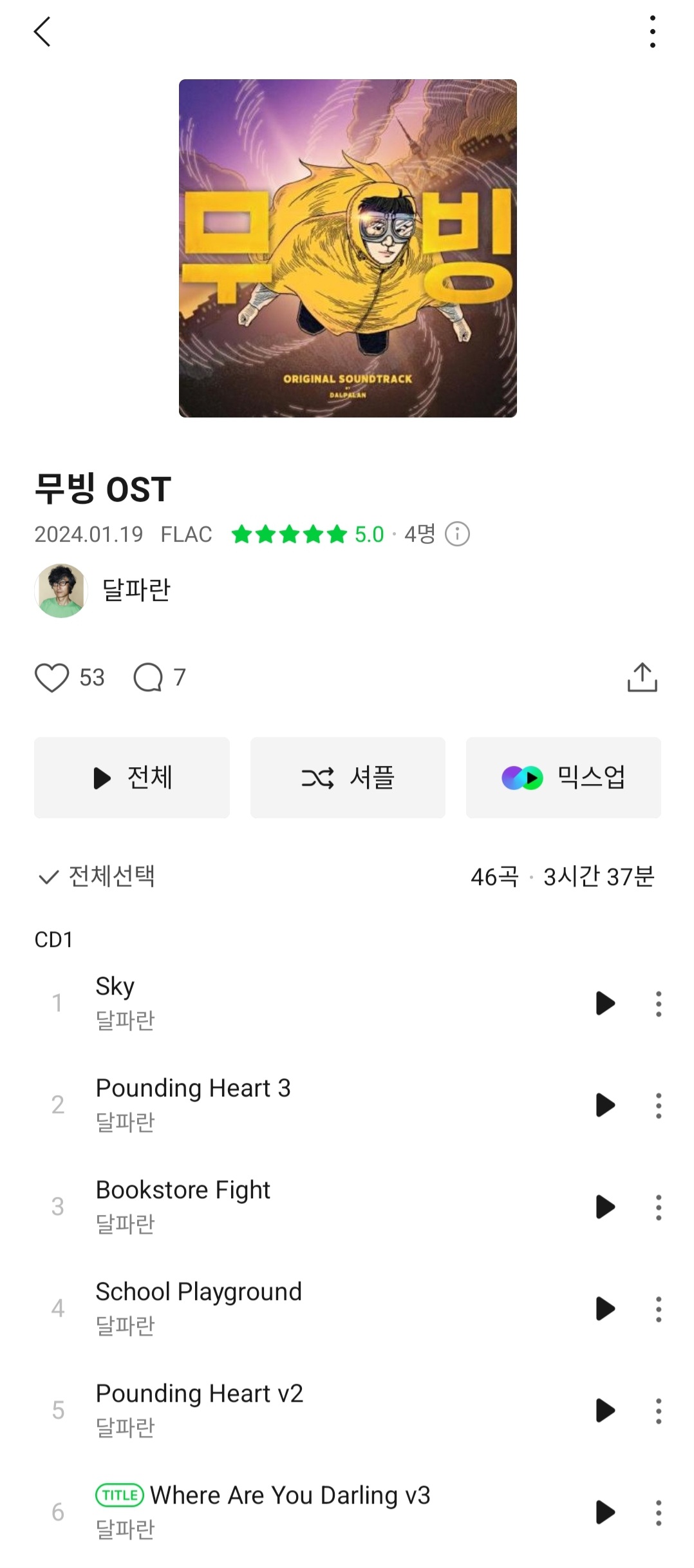Open more options for Sky

point(658,1004)
